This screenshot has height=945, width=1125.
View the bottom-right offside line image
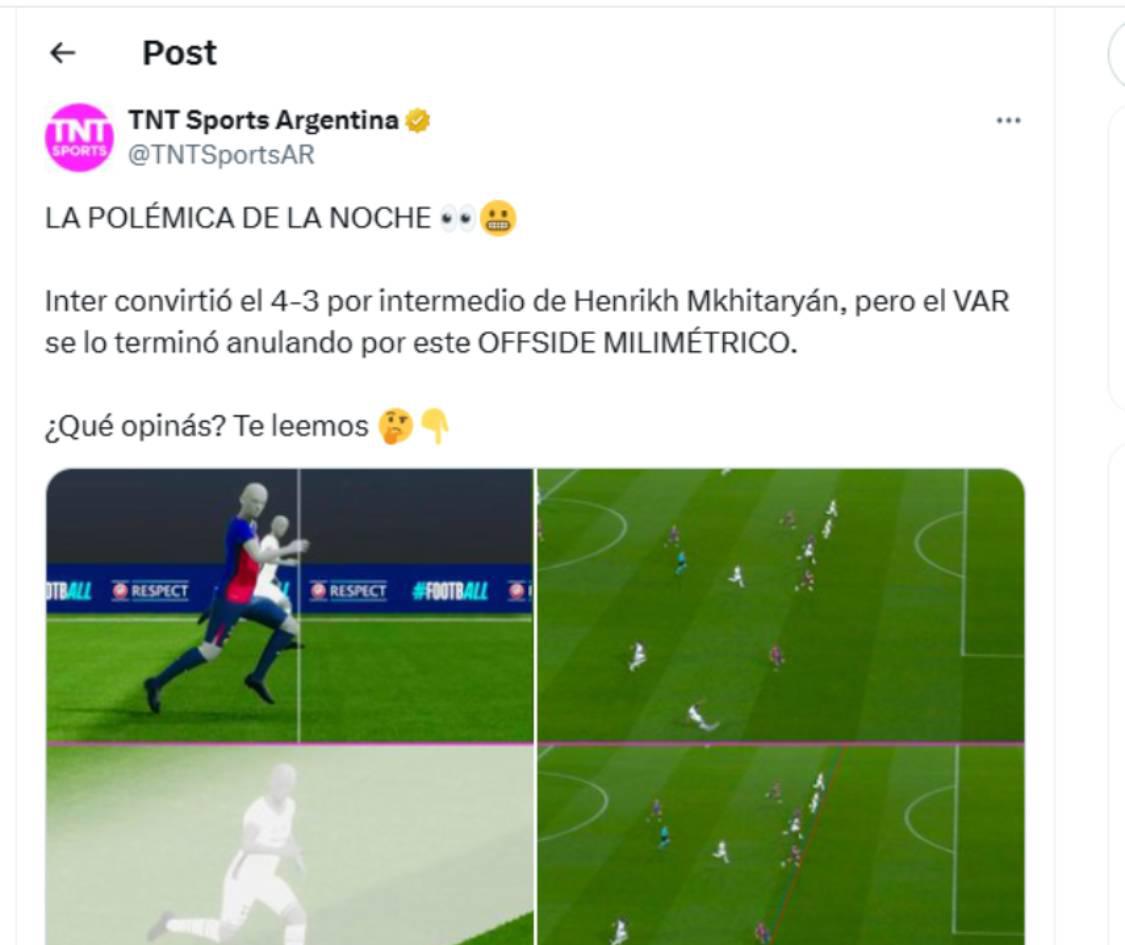pyautogui.click(x=780, y=845)
